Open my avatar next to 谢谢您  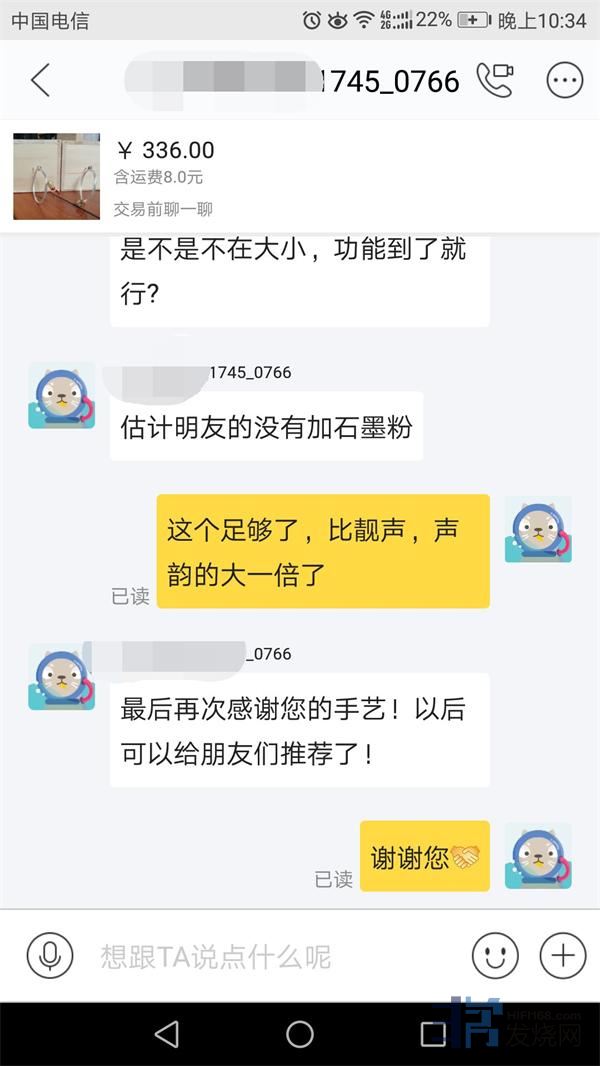click(538, 856)
